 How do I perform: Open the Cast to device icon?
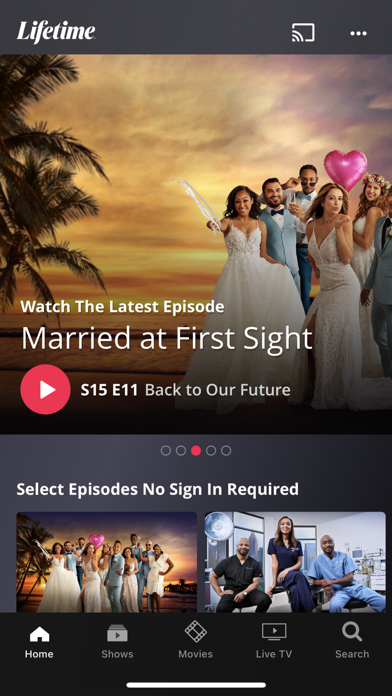303,33
